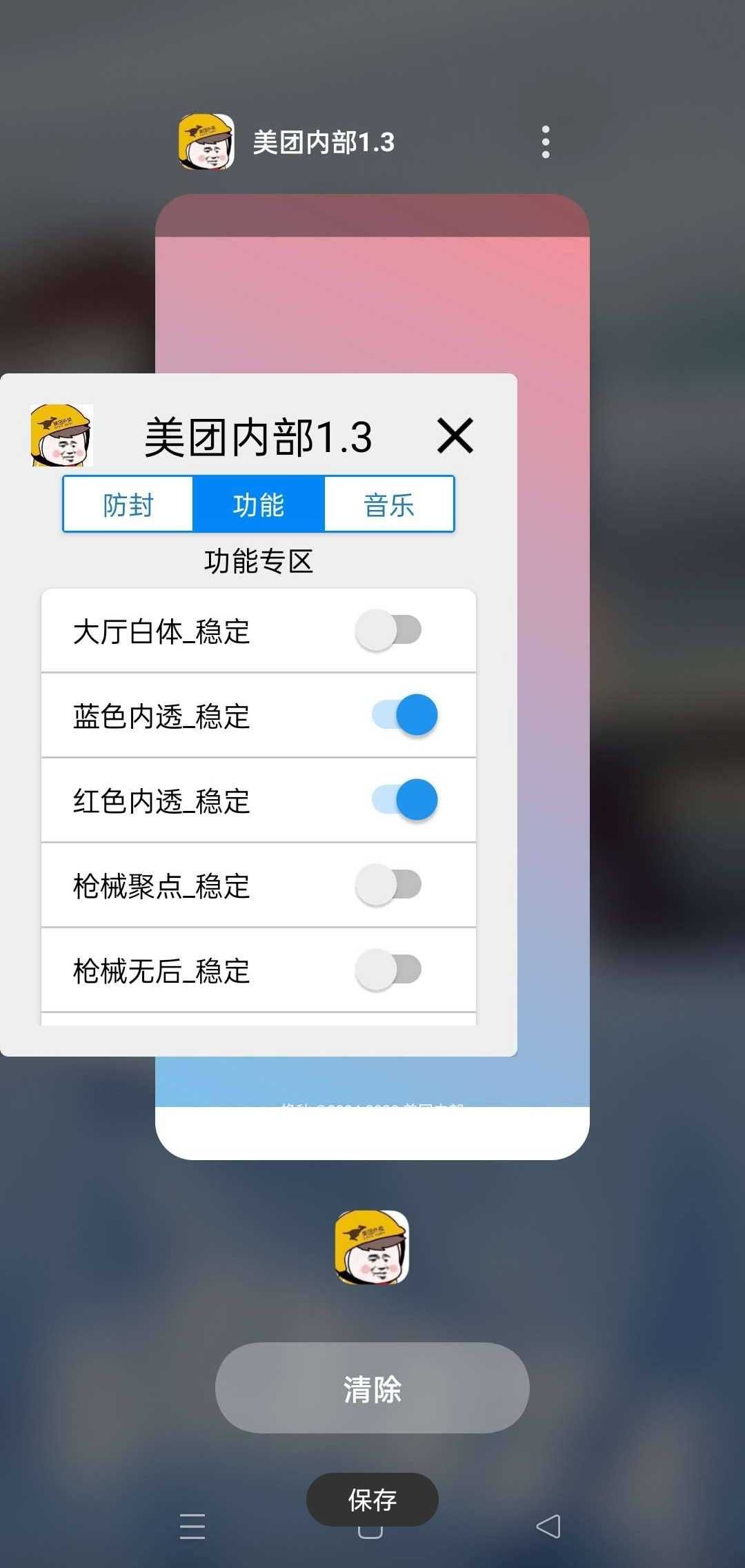Tap the app icon below the card
This screenshot has height=1568, width=745.
(372, 1248)
